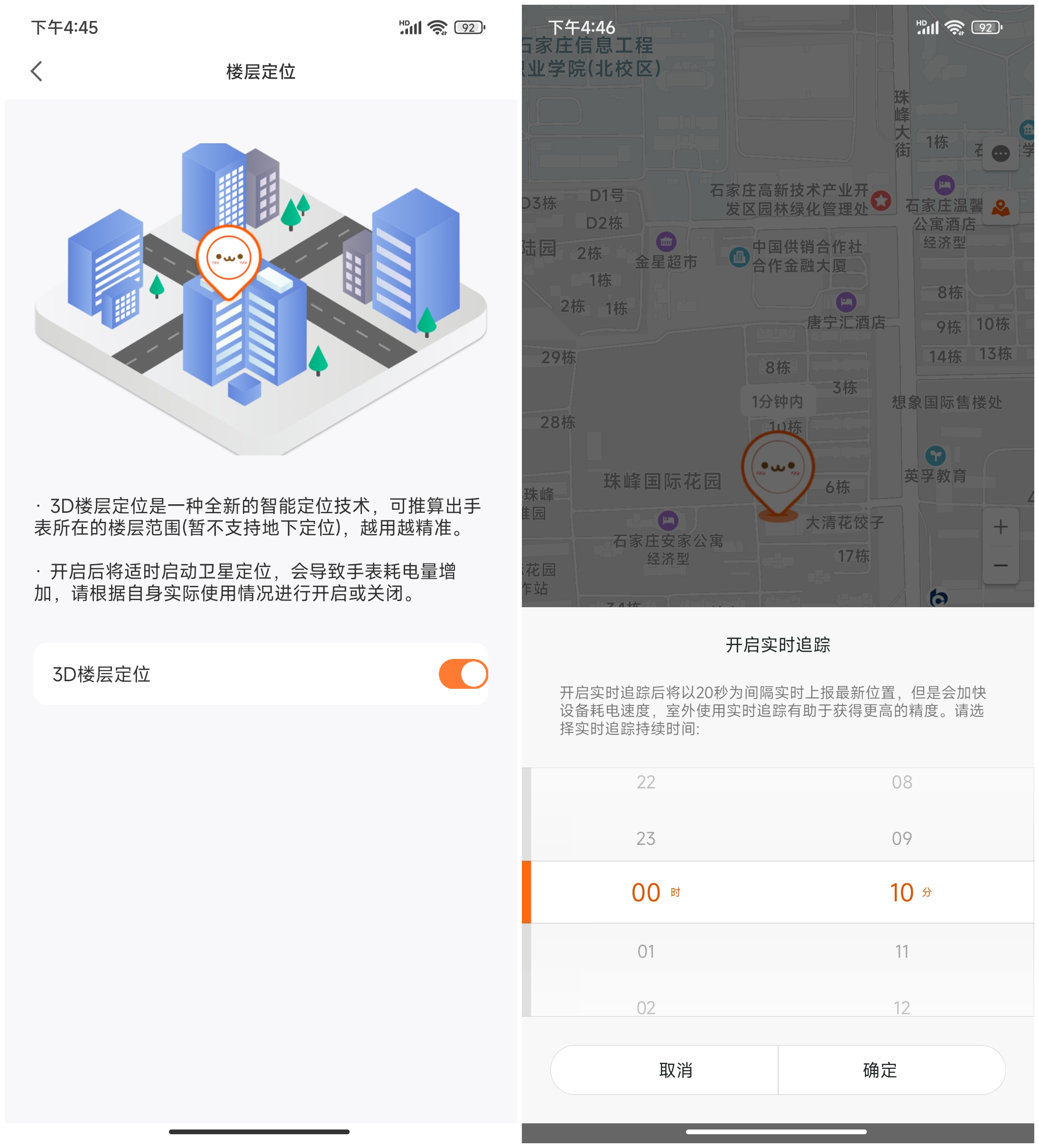The image size is (1039, 1148).
Task: Disable the 3D楼层定位 switch
Action: (463, 674)
